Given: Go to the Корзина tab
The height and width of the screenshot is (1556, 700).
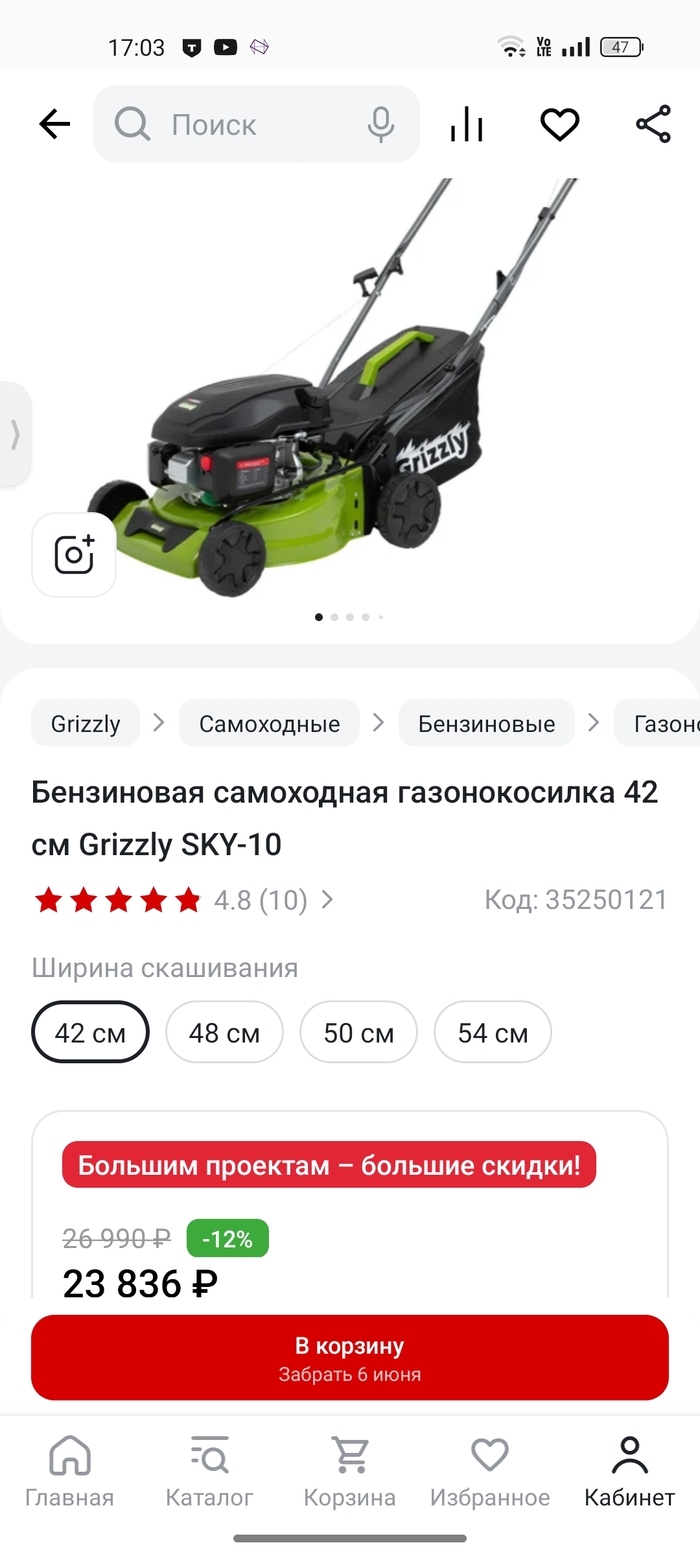Looking at the screenshot, I should pyautogui.click(x=349, y=1472).
